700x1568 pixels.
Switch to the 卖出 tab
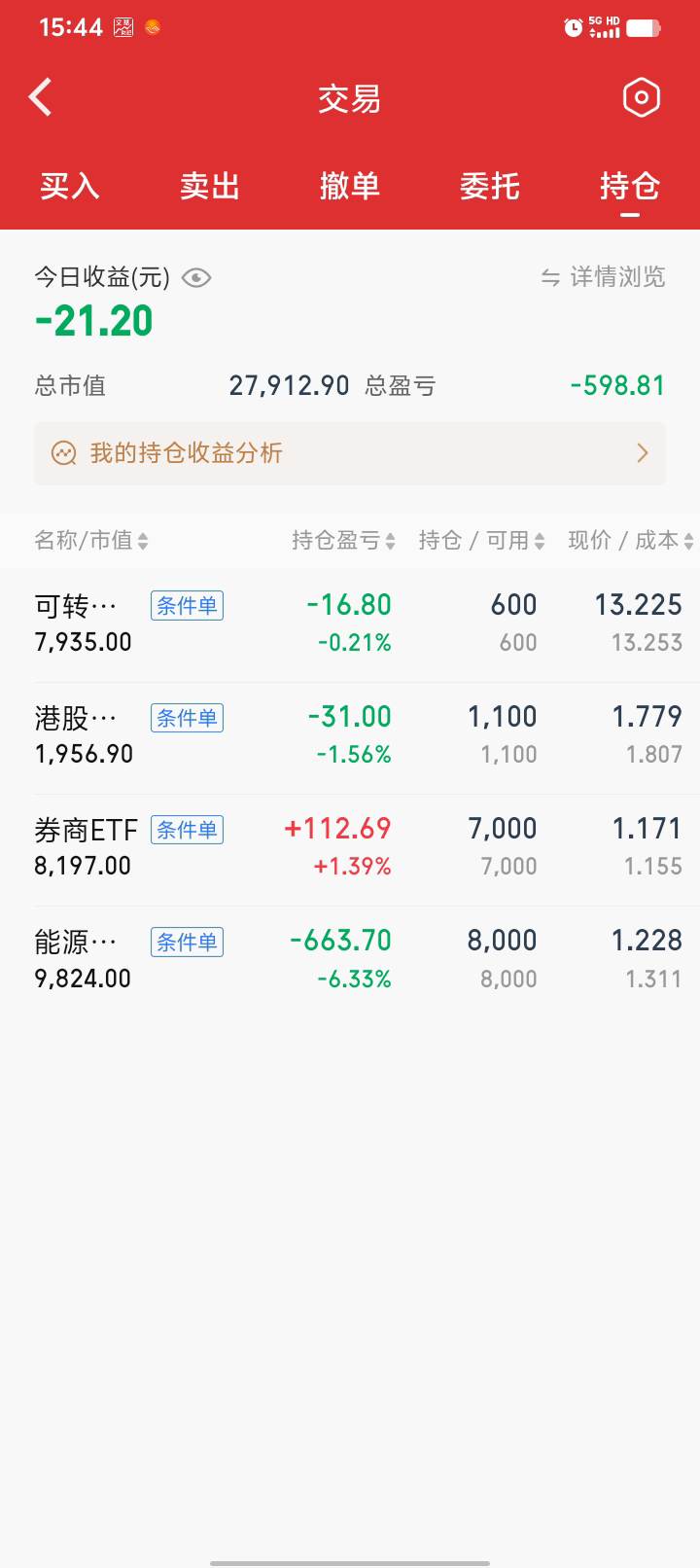click(210, 186)
